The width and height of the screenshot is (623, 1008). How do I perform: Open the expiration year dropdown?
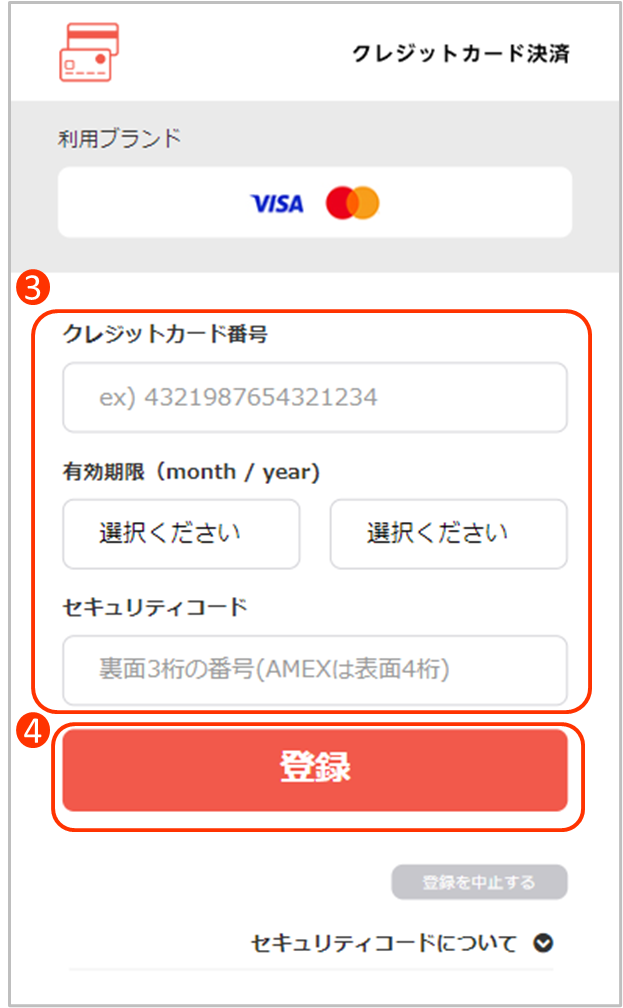click(x=448, y=534)
